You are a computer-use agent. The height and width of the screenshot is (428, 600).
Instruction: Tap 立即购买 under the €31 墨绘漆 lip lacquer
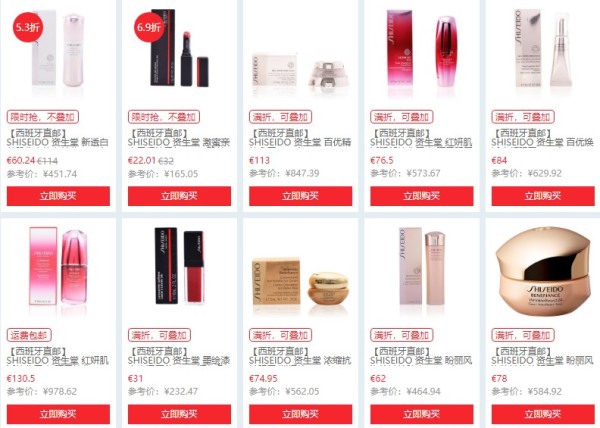click(179, 414)
